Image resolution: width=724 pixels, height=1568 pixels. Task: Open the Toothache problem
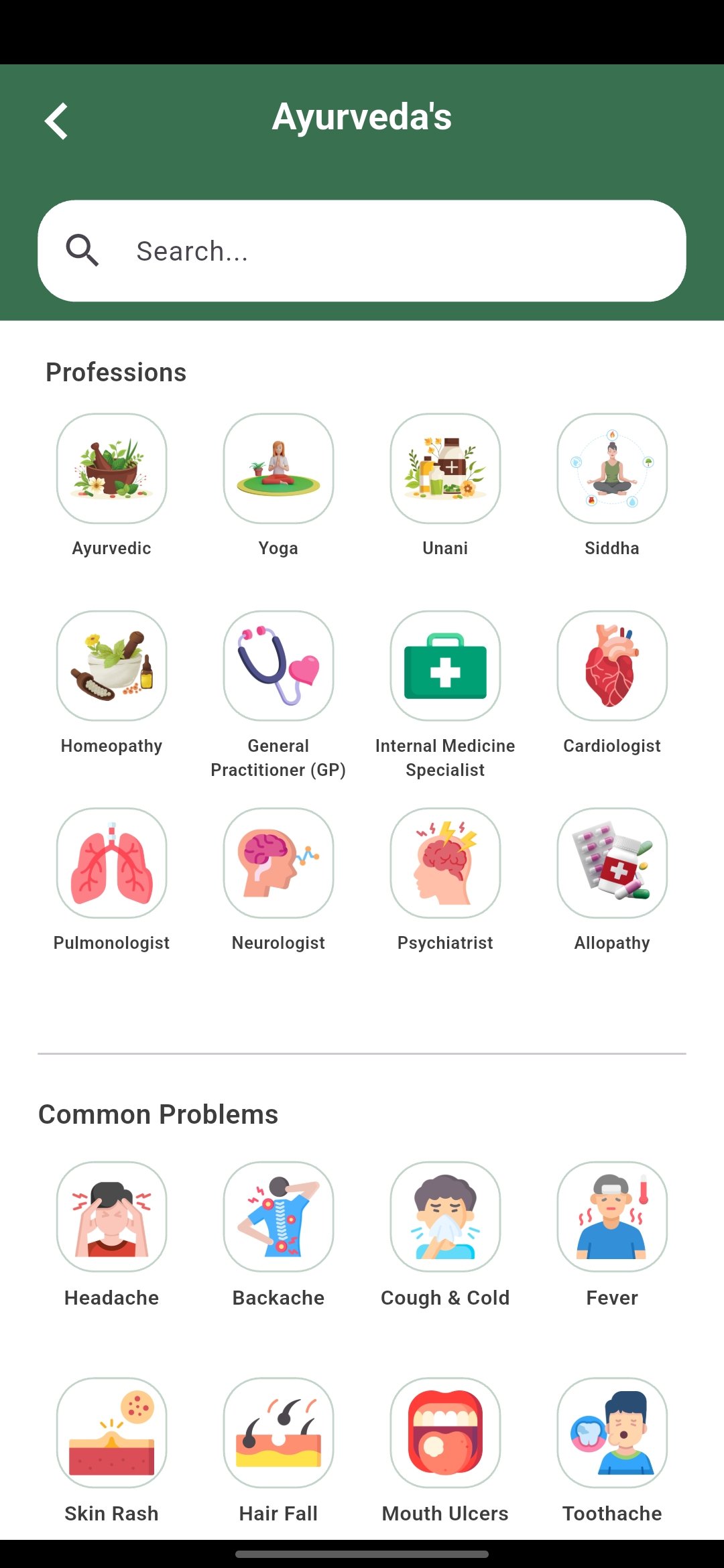[x=612, y=1433]
